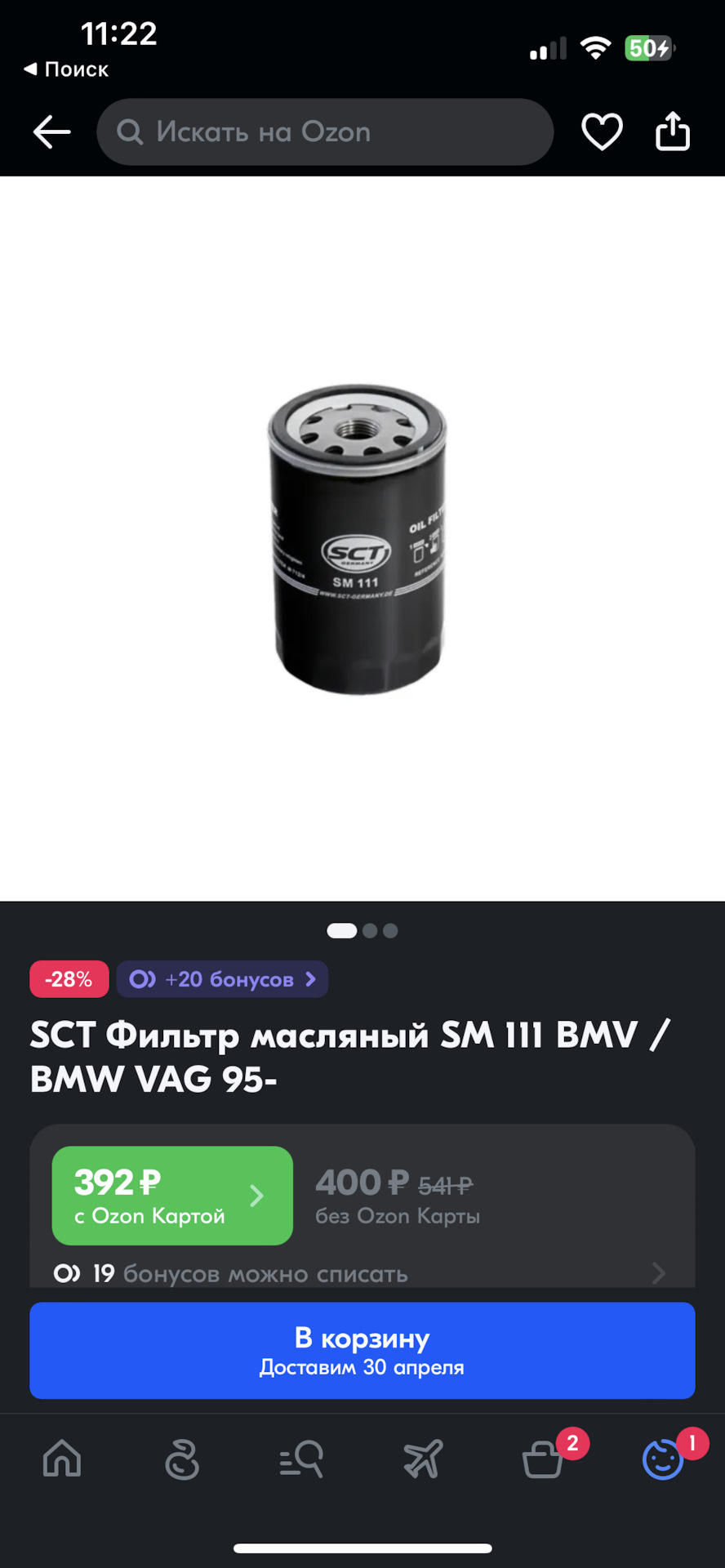This screenshot has height=1568, width=725.
Task: Add item with 'В корзину' button
Action: pos(362,1350)
